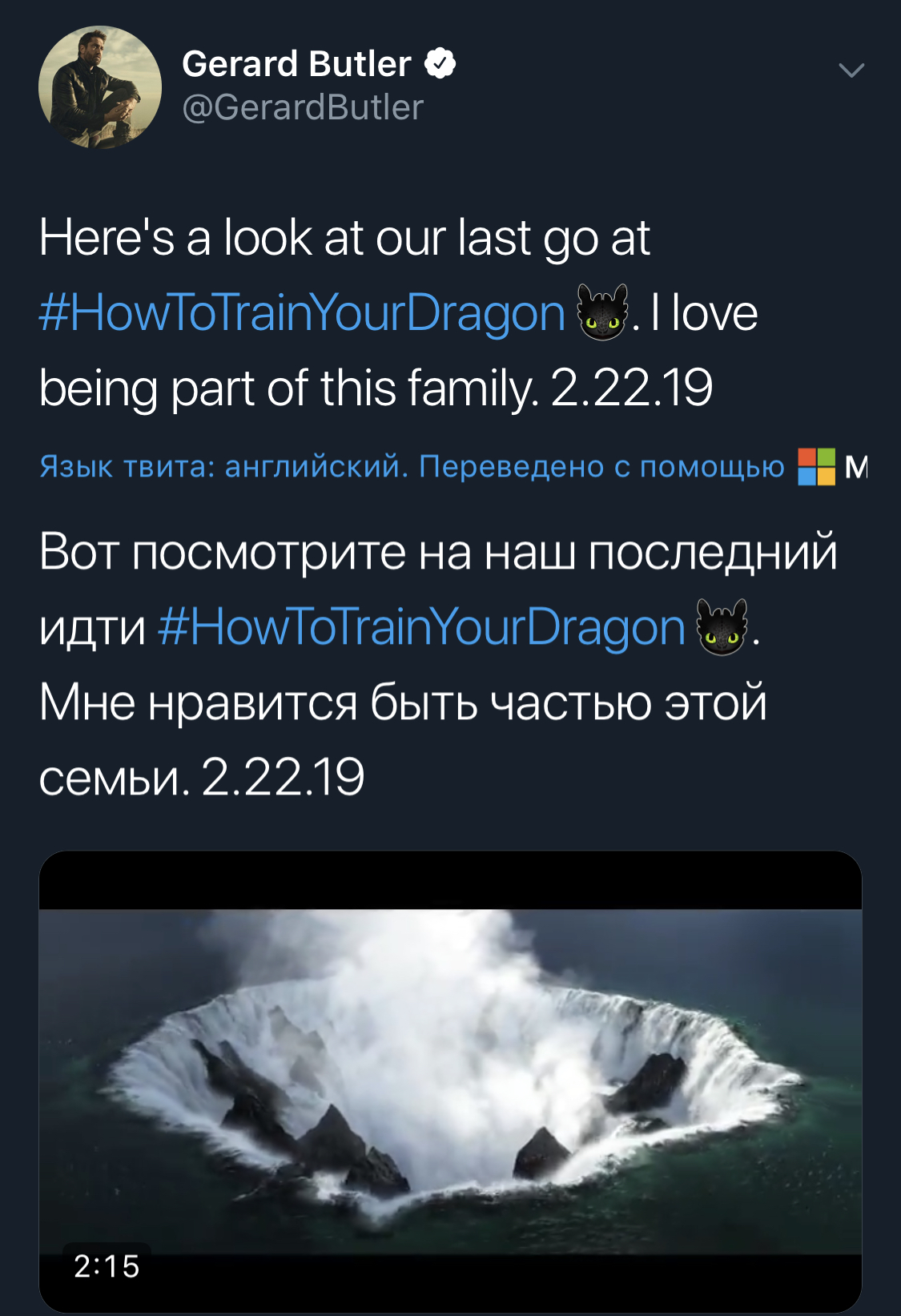Screen dimensions: 901x1316
Task: Play the 2:15 video in the tweet
Action: 450,1081
